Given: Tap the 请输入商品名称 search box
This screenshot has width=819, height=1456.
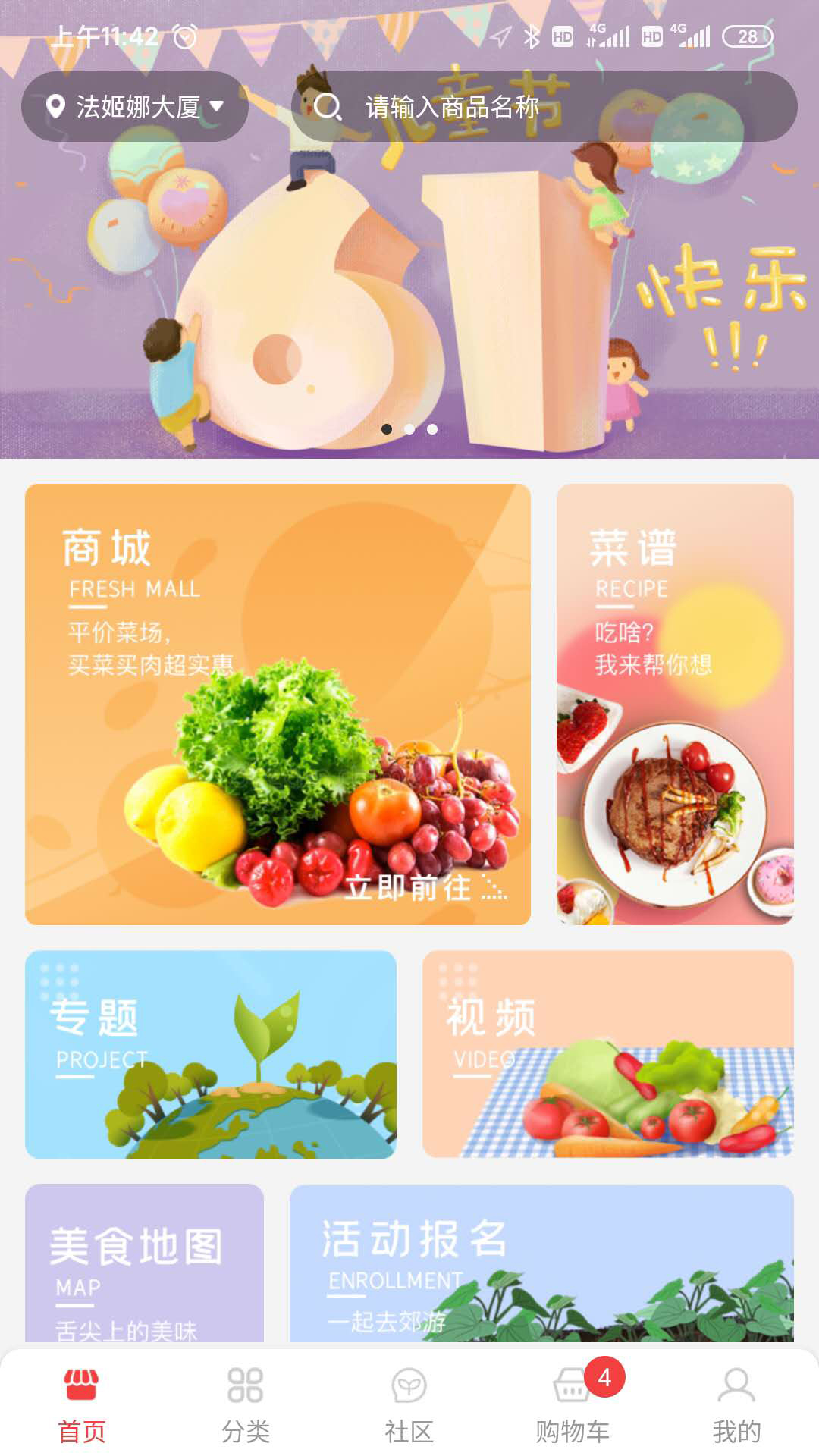Looking at the screenshot, I should (x=543, y=107).
